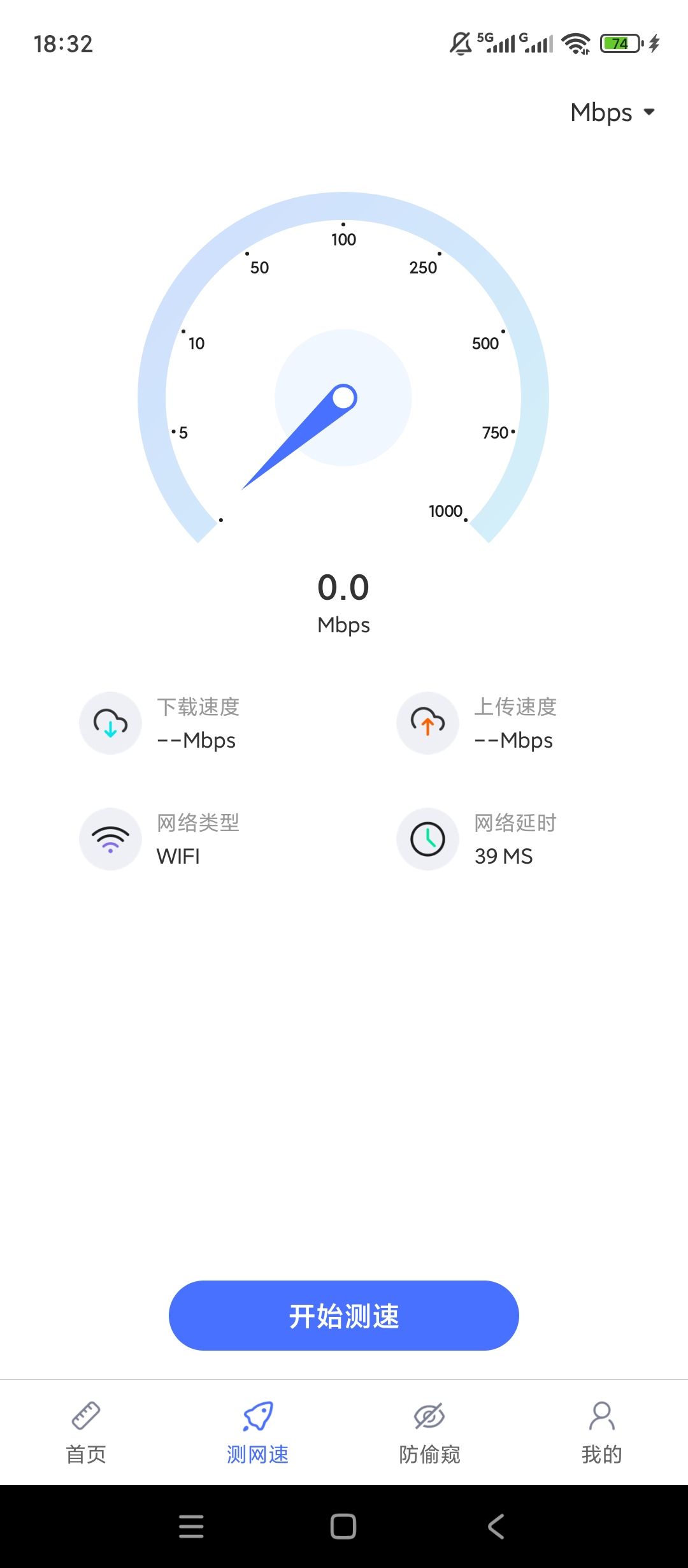This screenshot has height=1568, width=688.
Task: Open the 防偷窥 tab
Action: coord(430,1433)
